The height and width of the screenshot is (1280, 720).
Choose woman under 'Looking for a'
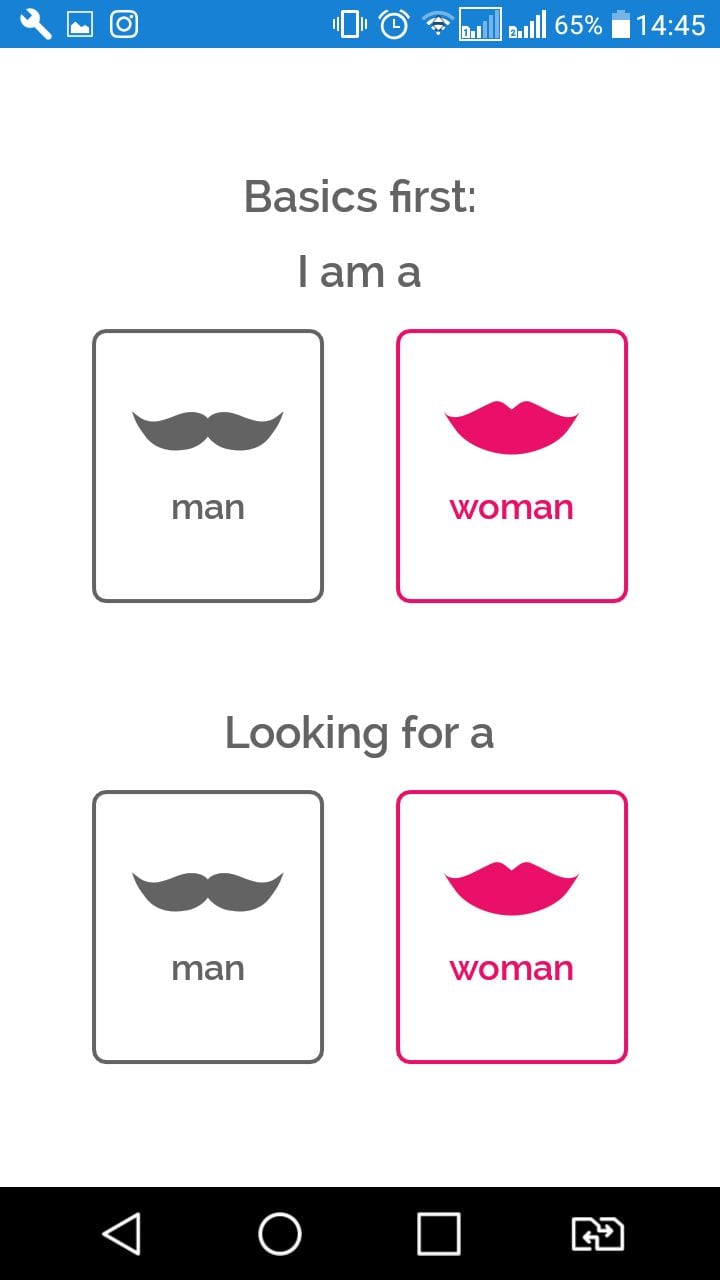[512, 927]
